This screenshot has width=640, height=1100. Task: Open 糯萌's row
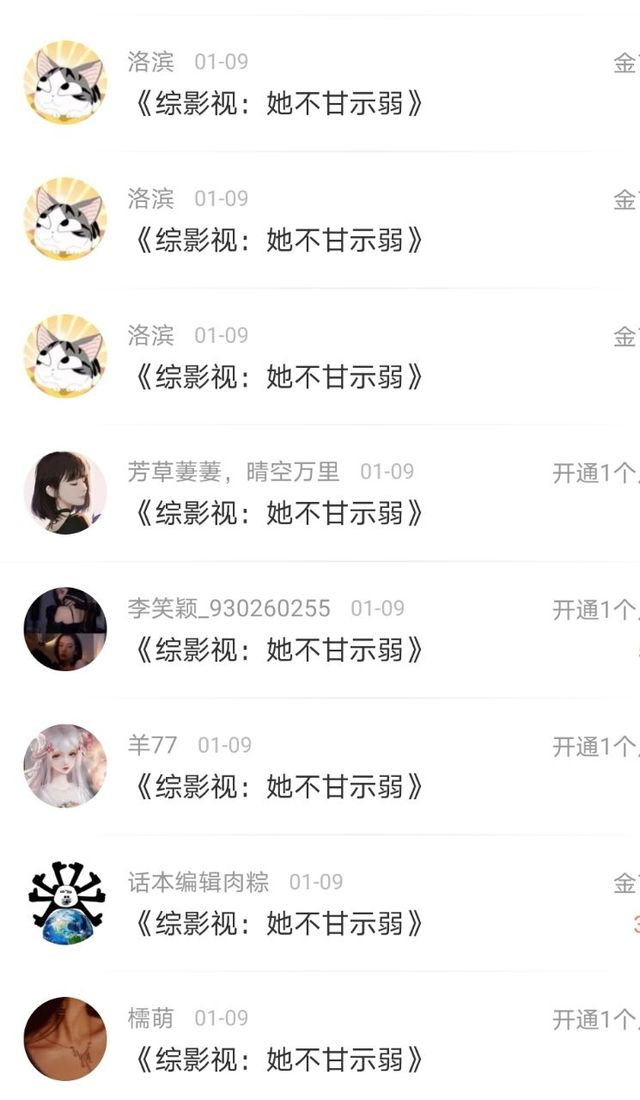point(320,1040)
